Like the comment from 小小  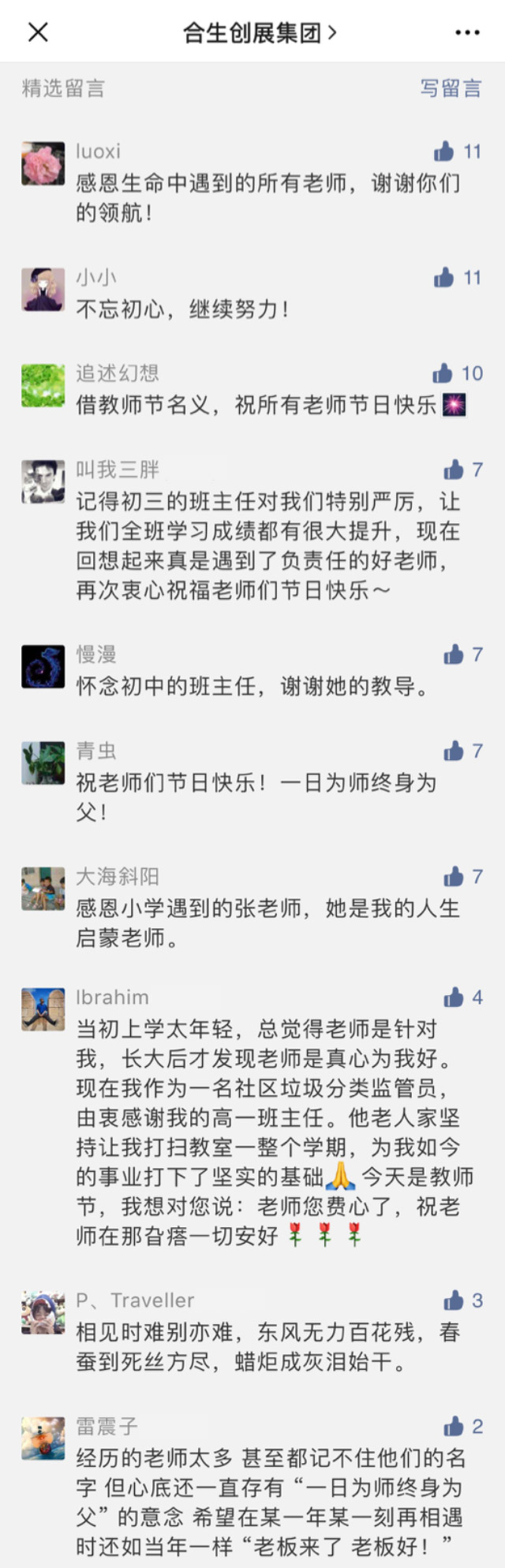pos(444,277)
